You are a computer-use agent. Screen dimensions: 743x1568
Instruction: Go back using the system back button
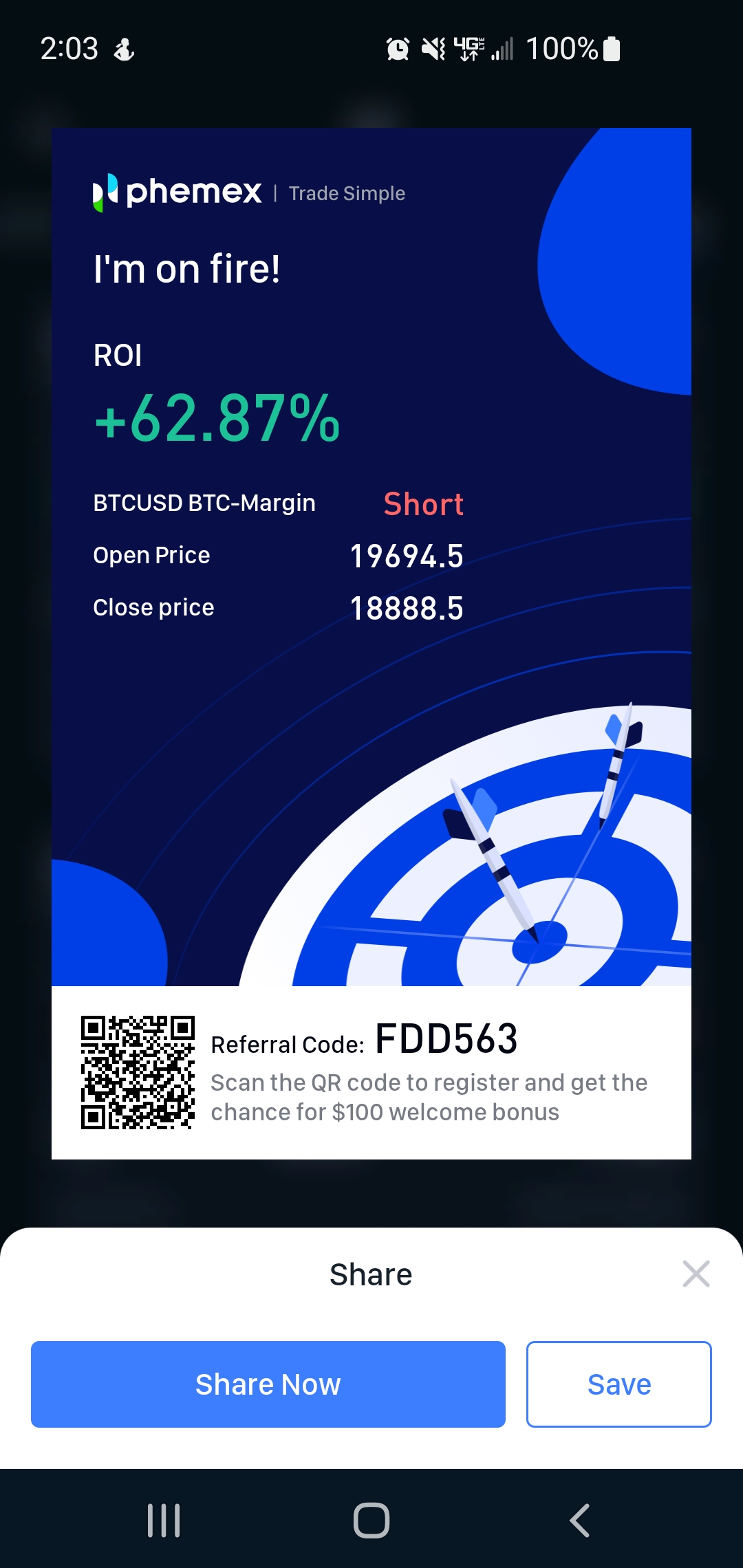[579, 1520]
